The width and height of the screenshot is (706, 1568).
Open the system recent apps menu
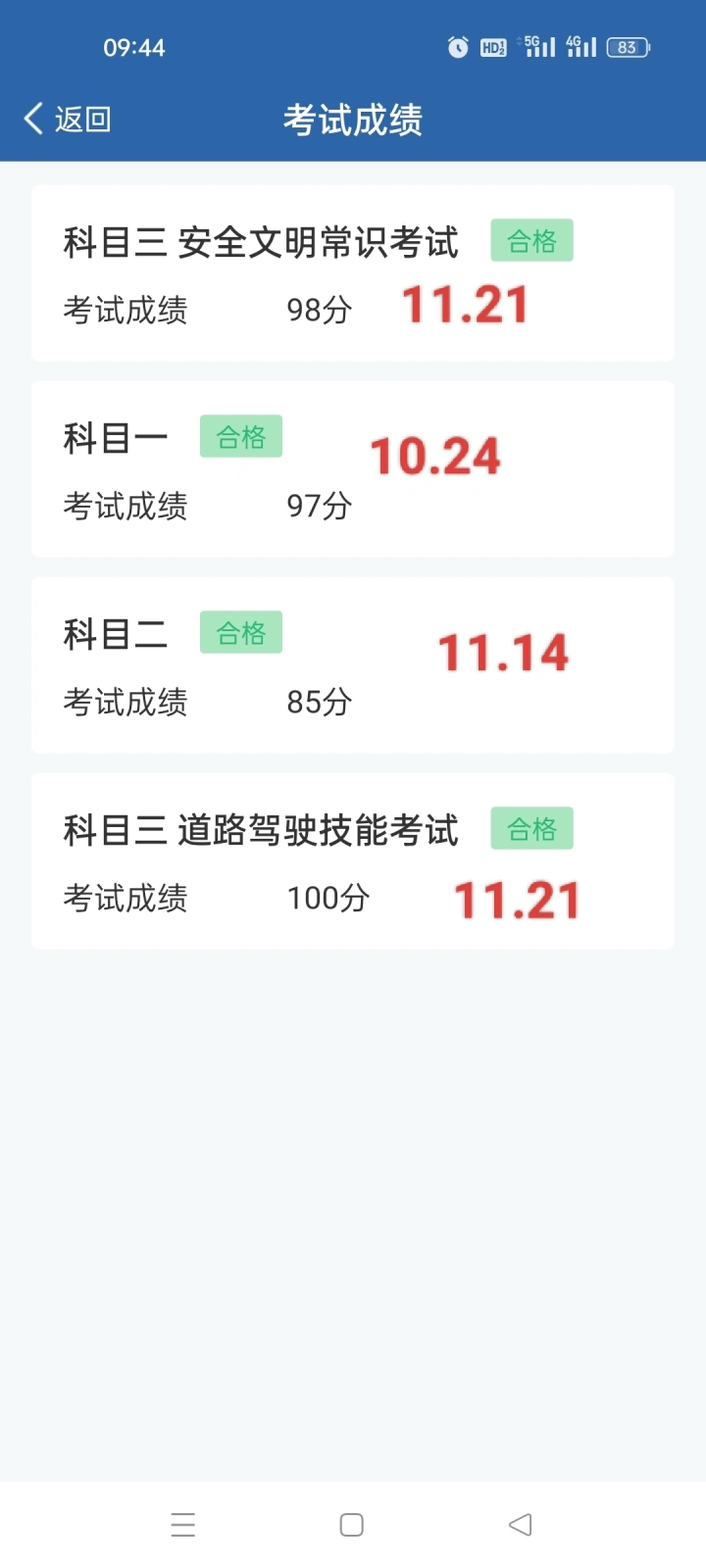[x=183, y=1525]
